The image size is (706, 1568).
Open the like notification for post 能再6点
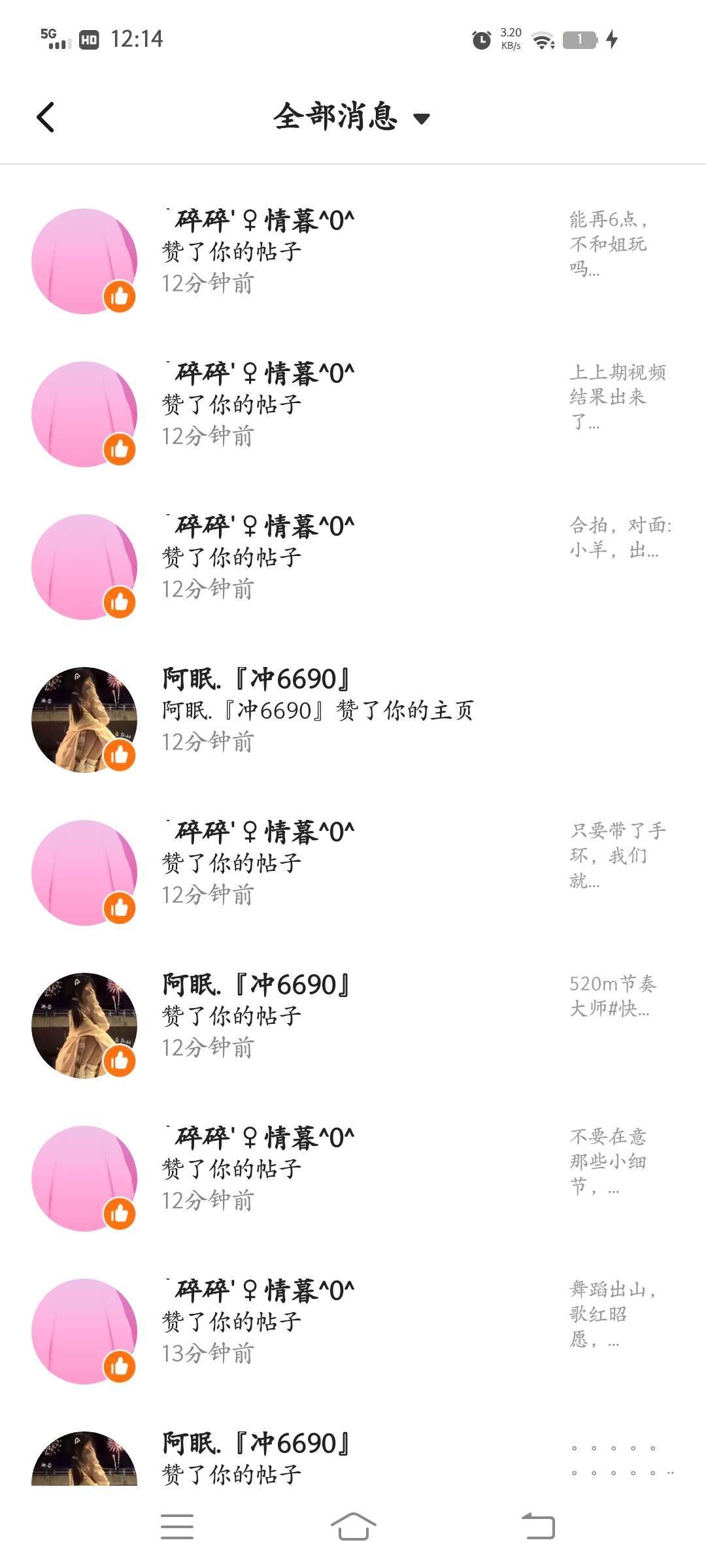click(x=353, y=252)
